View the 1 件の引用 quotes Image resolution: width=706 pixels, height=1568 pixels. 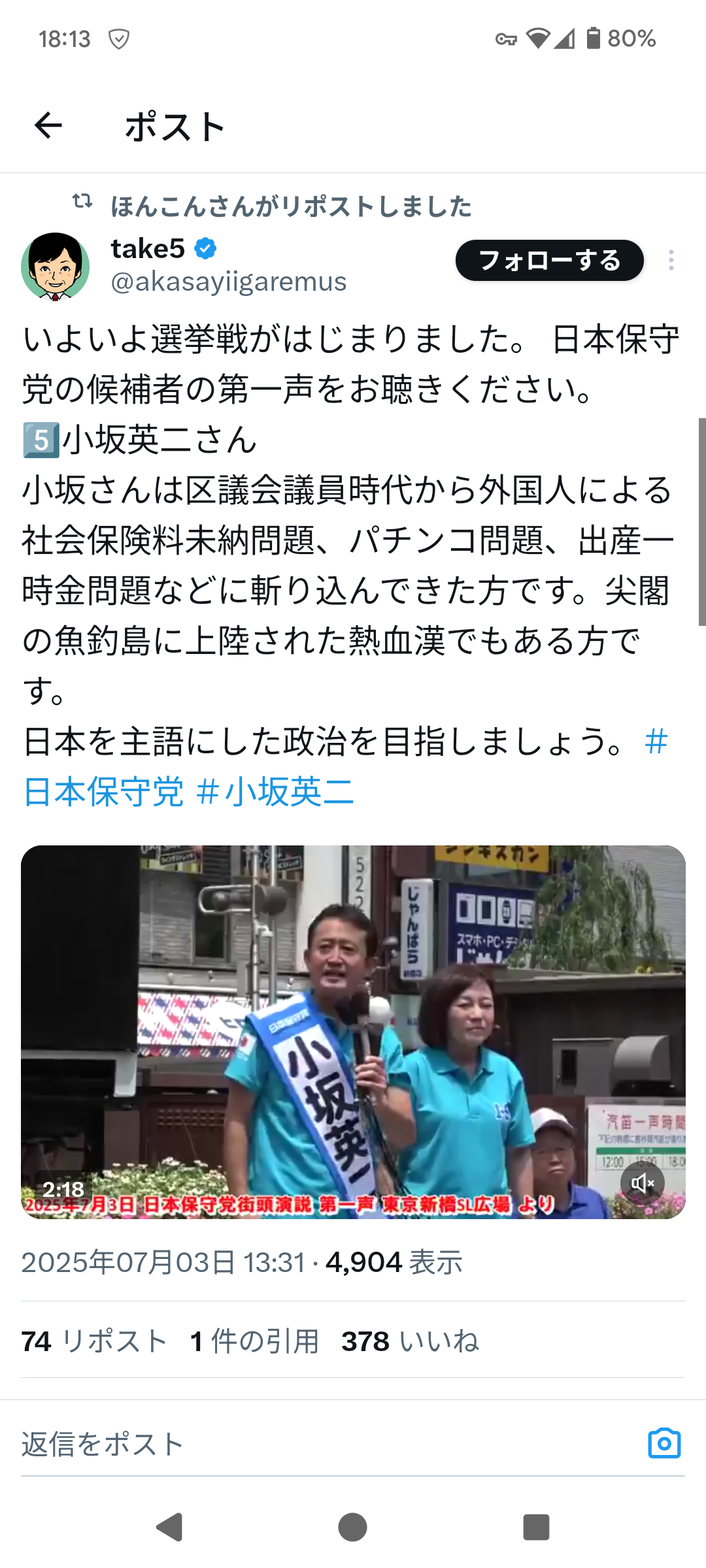tap(254, 1342)
